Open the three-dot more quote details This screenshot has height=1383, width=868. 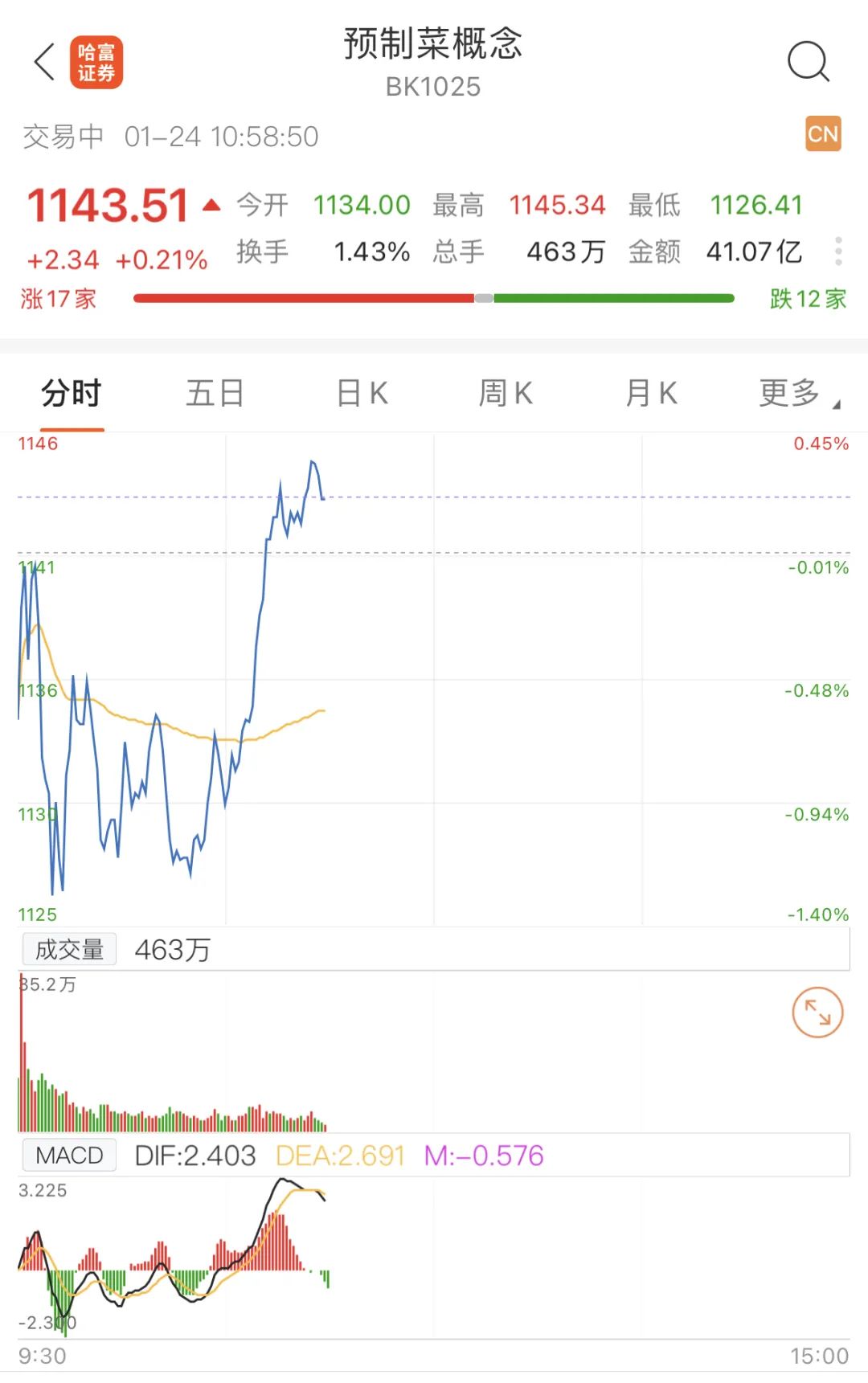tap(838, 252)
